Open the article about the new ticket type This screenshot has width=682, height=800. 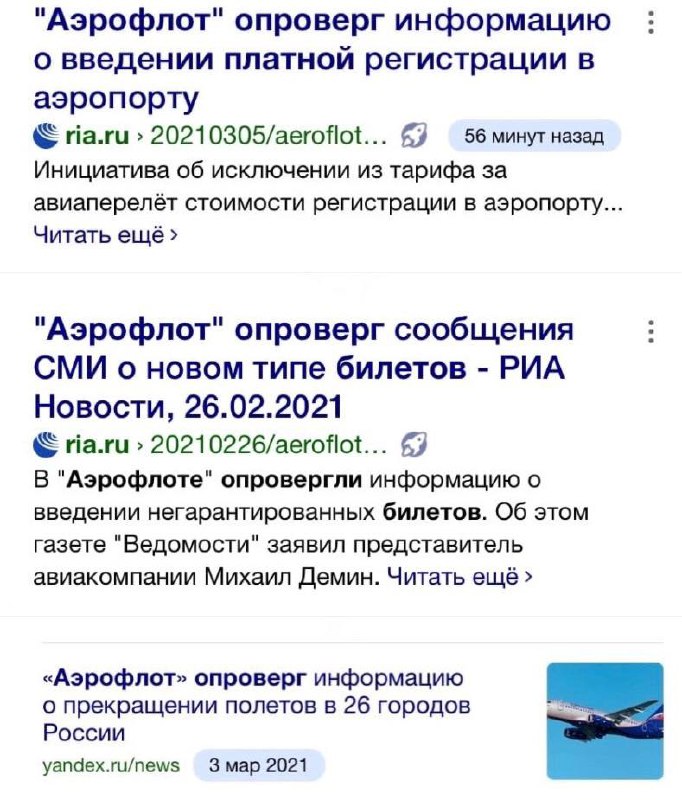300,368
